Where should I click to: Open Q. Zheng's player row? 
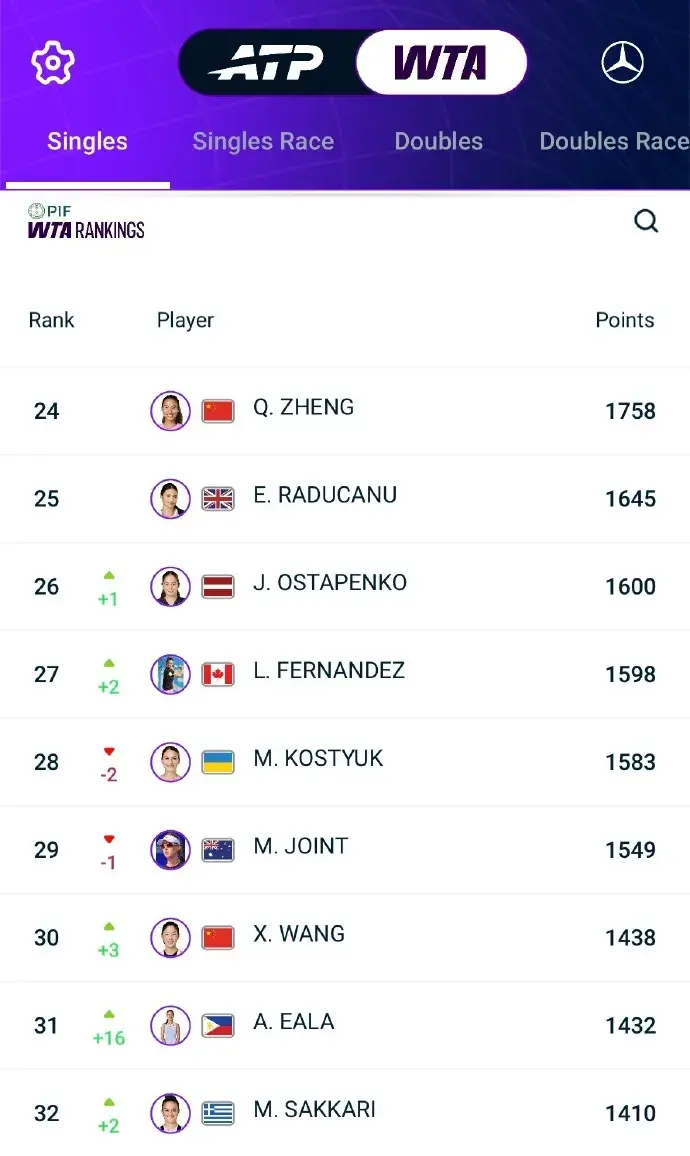pos(303,408)
